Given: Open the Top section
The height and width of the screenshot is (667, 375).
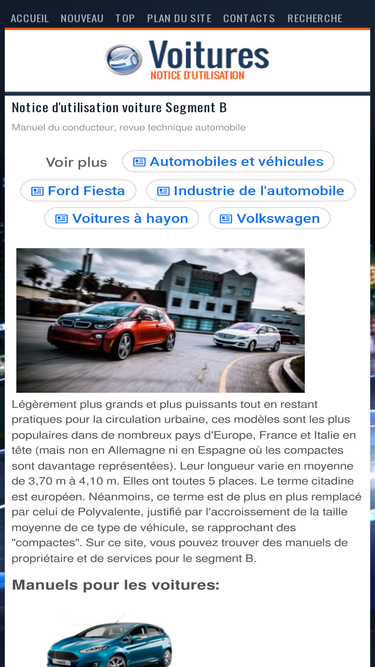Looking at the screenshot, I should coord(125,18).
